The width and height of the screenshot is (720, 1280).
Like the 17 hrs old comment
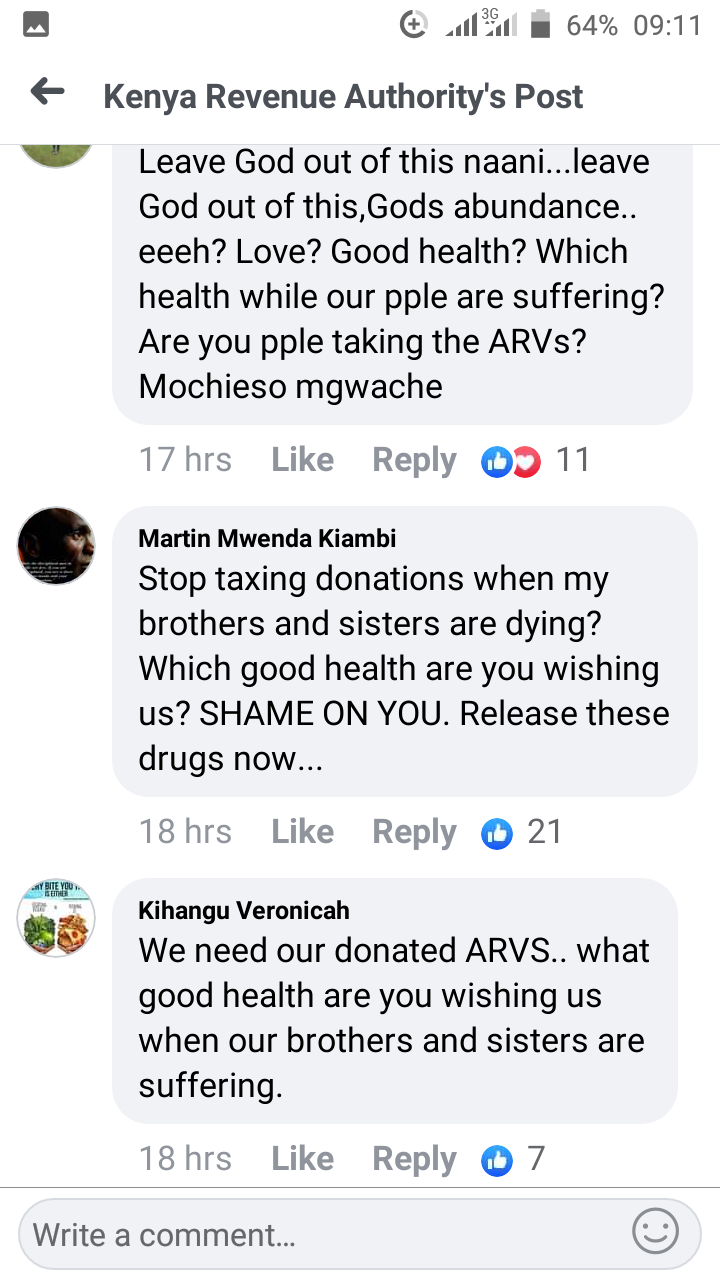click(x=302, y=460)
